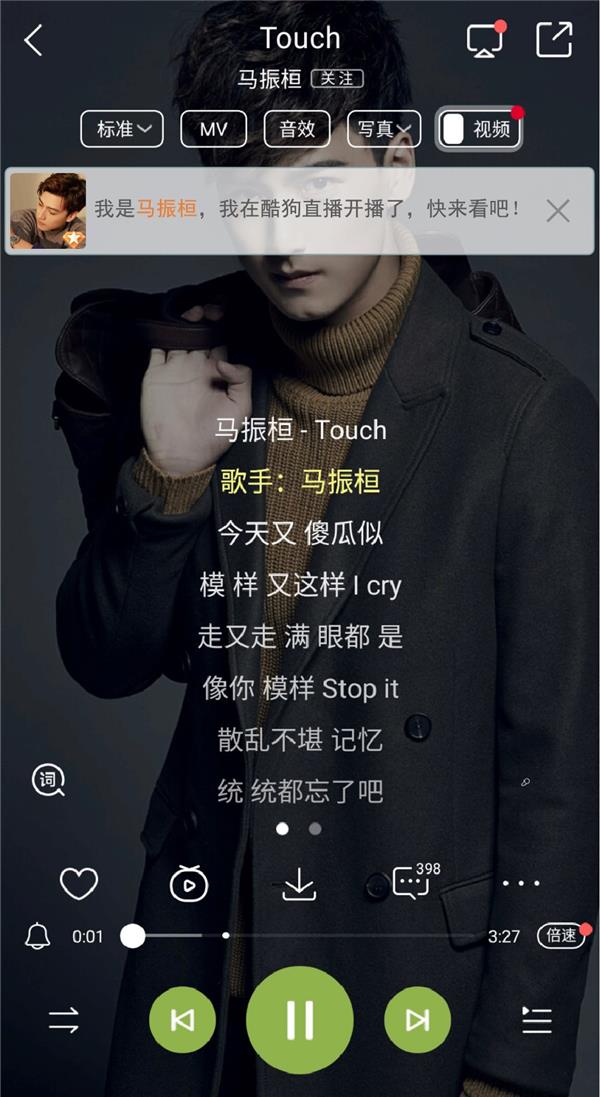The width and height of the screenshot is (600, 1097).
Task: Like this song with the heart
Action: (x=79, y=883)
